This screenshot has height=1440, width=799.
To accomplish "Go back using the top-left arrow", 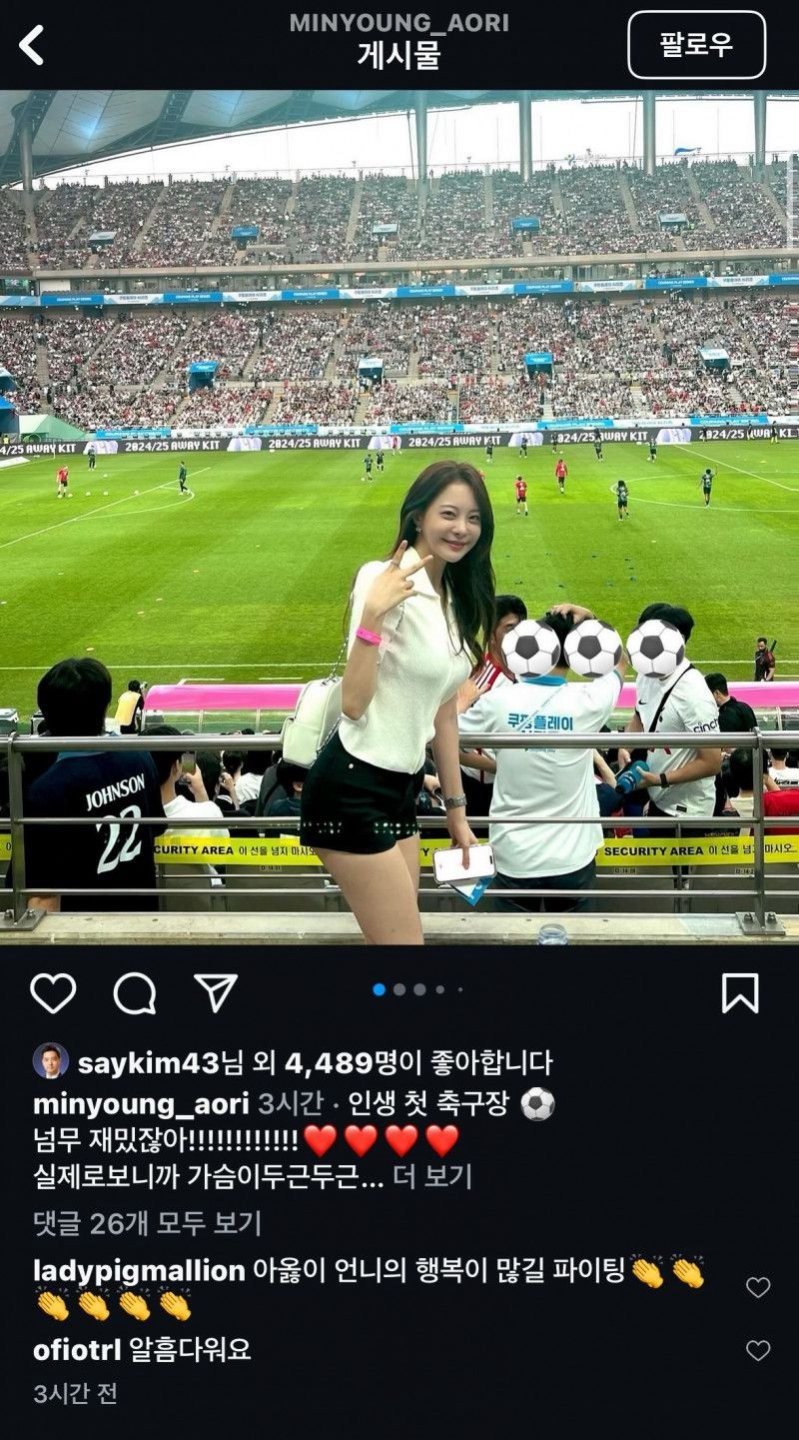I will [x=32, y=45].
